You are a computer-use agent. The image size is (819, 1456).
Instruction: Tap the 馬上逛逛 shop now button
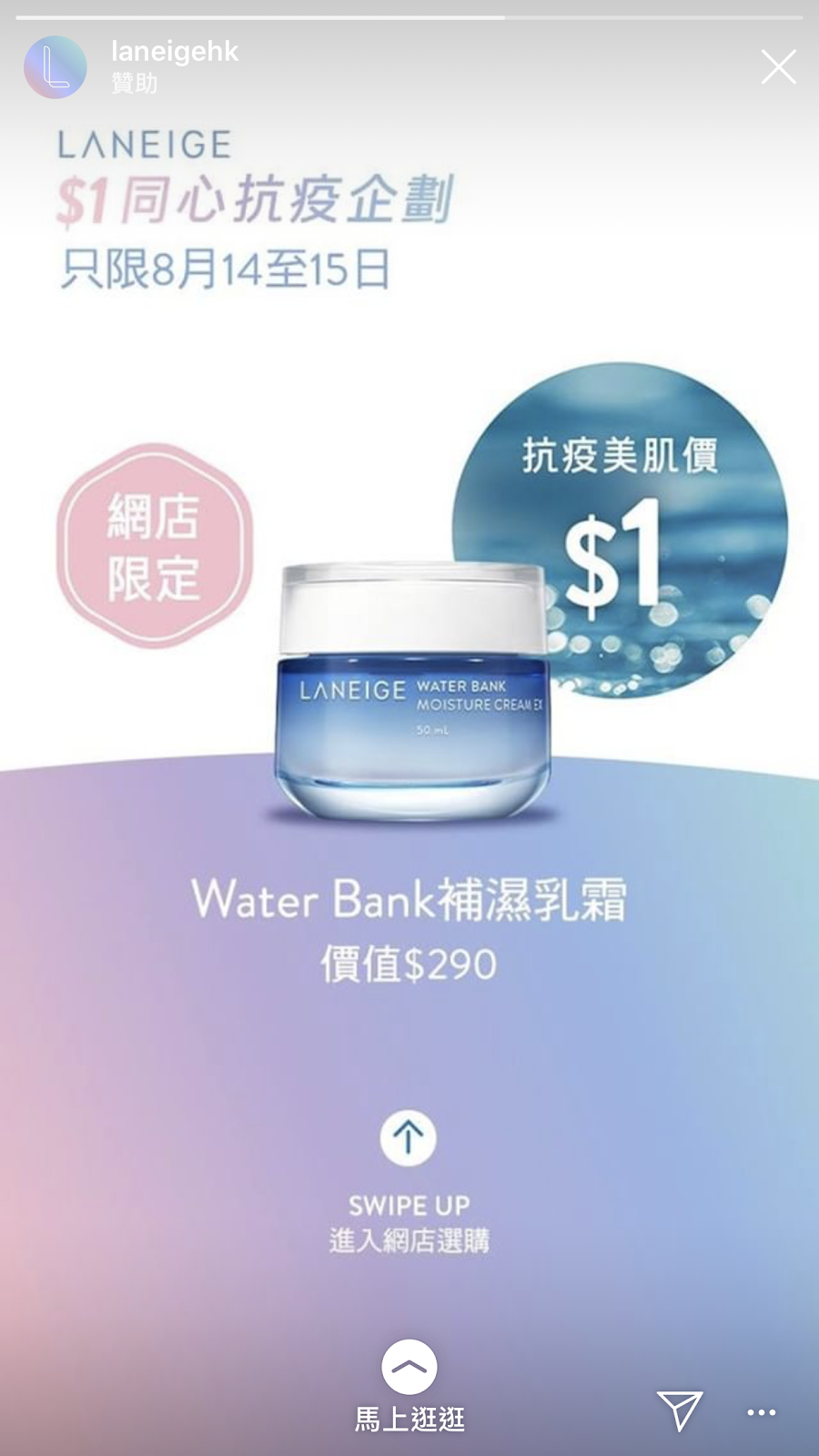[409, 1385]
